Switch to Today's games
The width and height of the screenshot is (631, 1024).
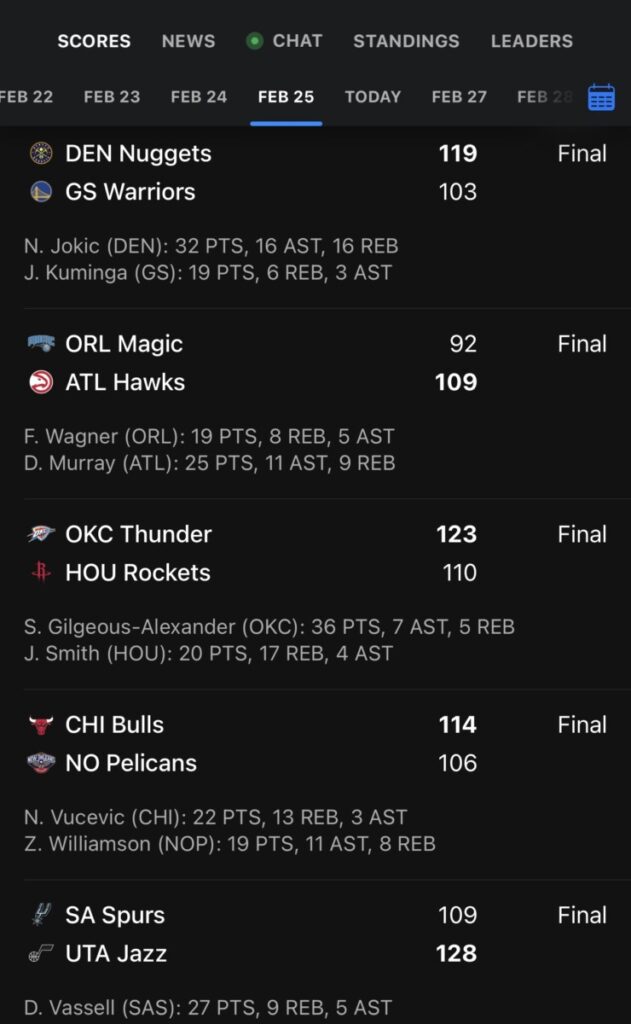[372, 97]
